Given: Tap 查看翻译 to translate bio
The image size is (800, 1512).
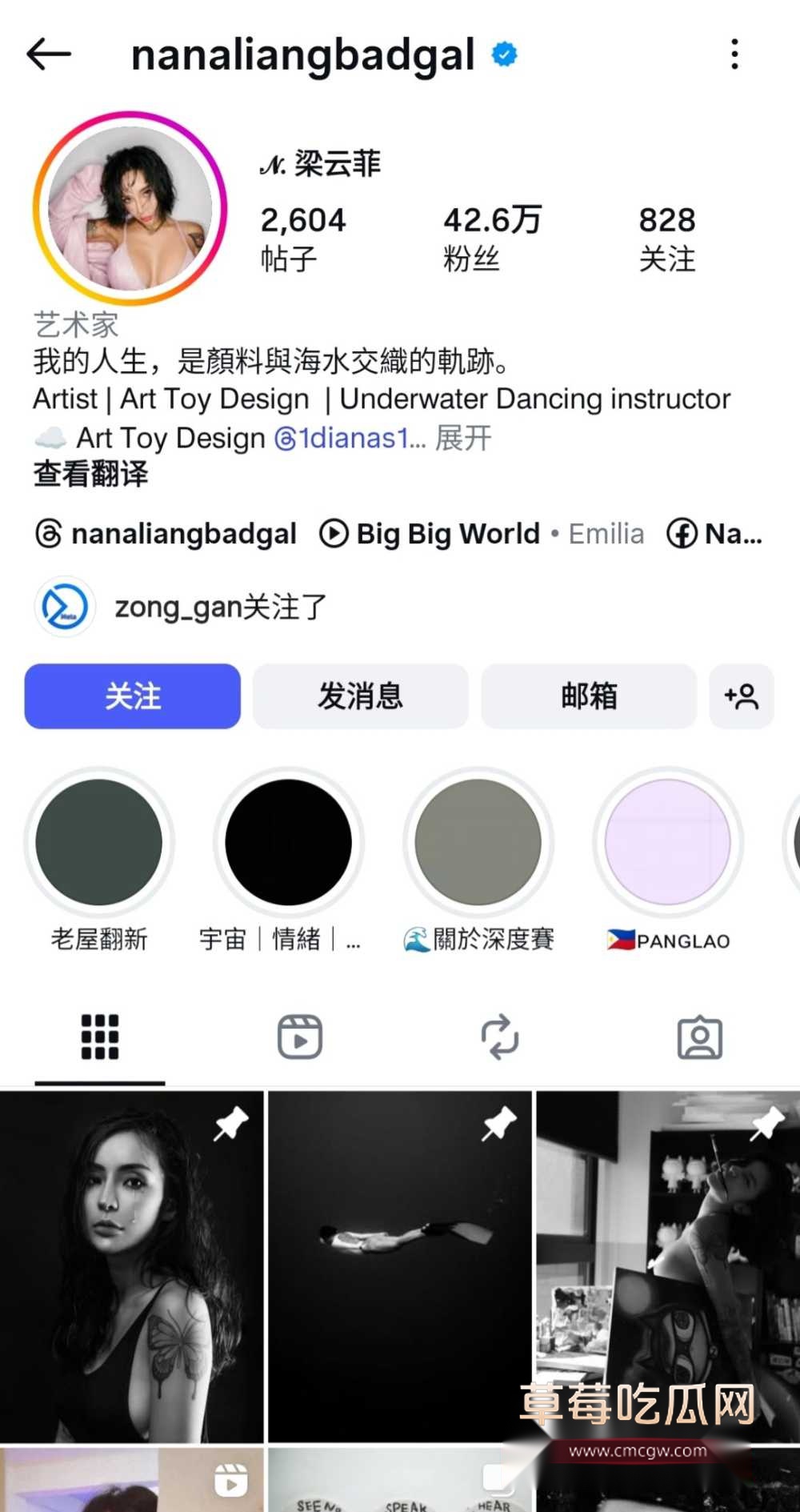Looking at the screenshot, I should tap(90, 474).
